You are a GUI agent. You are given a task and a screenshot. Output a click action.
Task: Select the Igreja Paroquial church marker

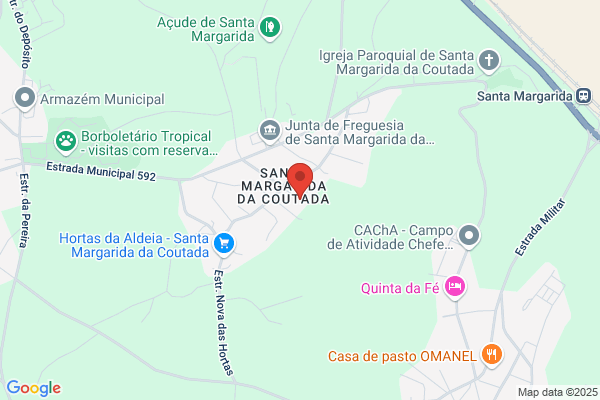point(489,61)
